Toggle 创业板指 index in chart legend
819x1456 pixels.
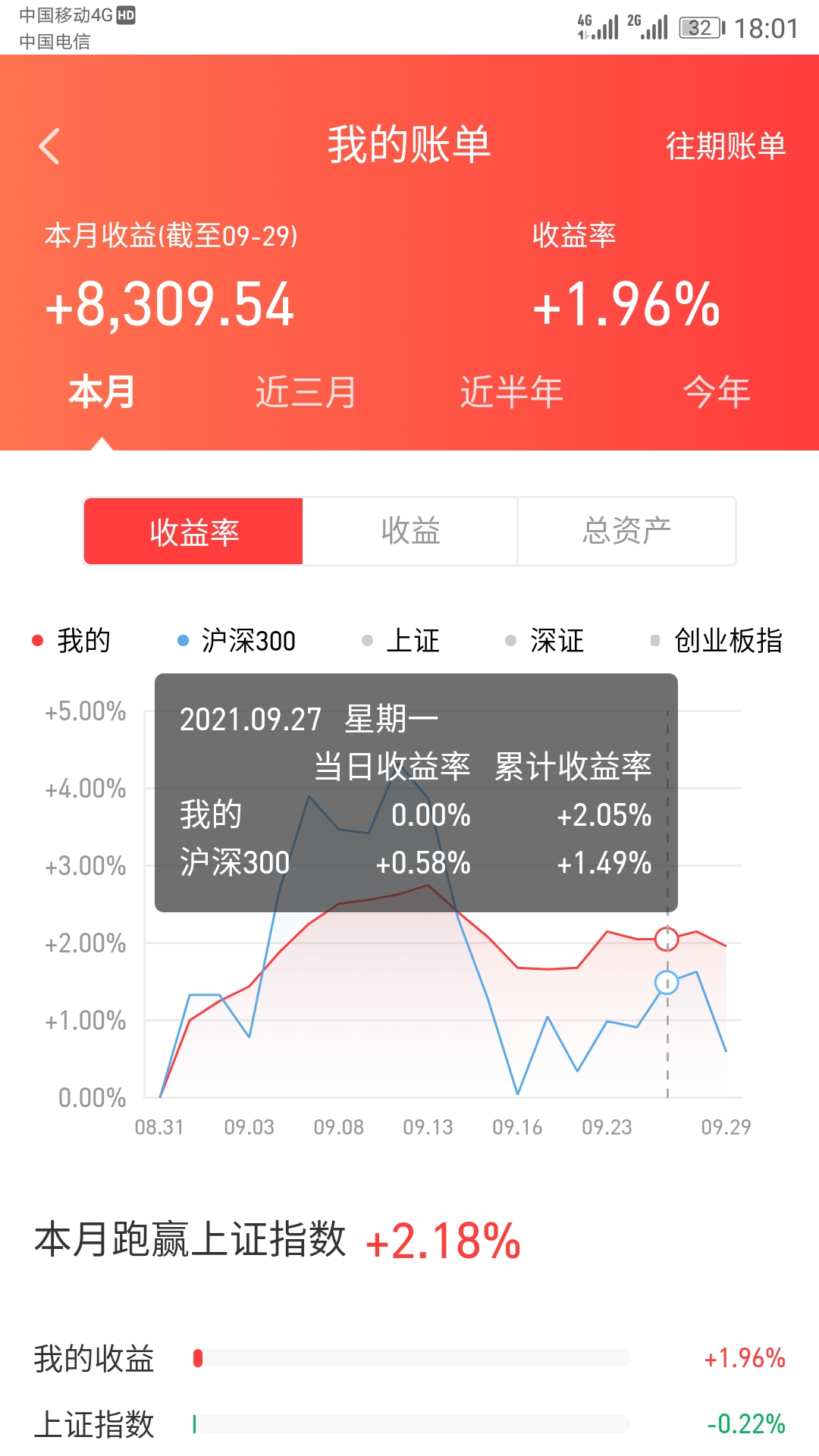tap(717, 641)
